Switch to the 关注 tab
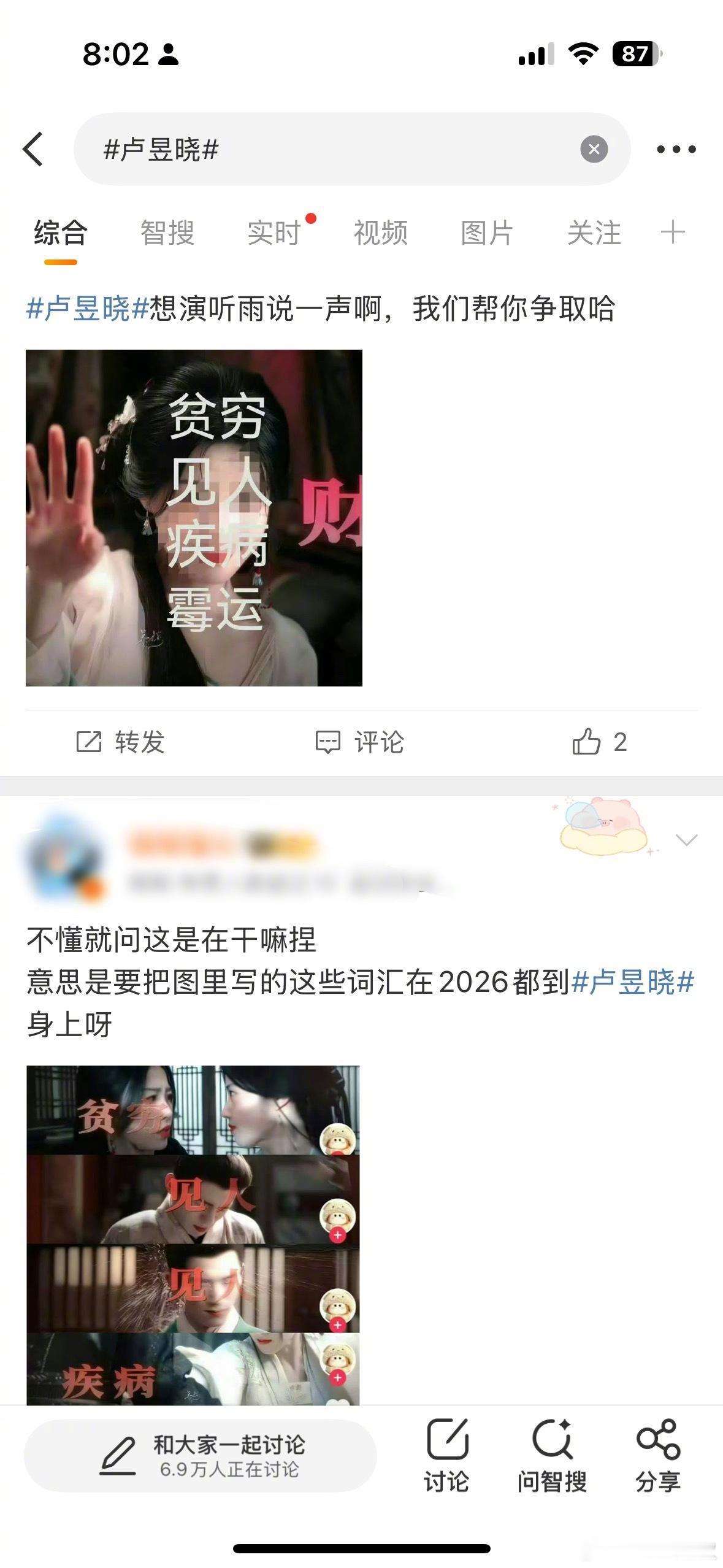 (594, 233)
